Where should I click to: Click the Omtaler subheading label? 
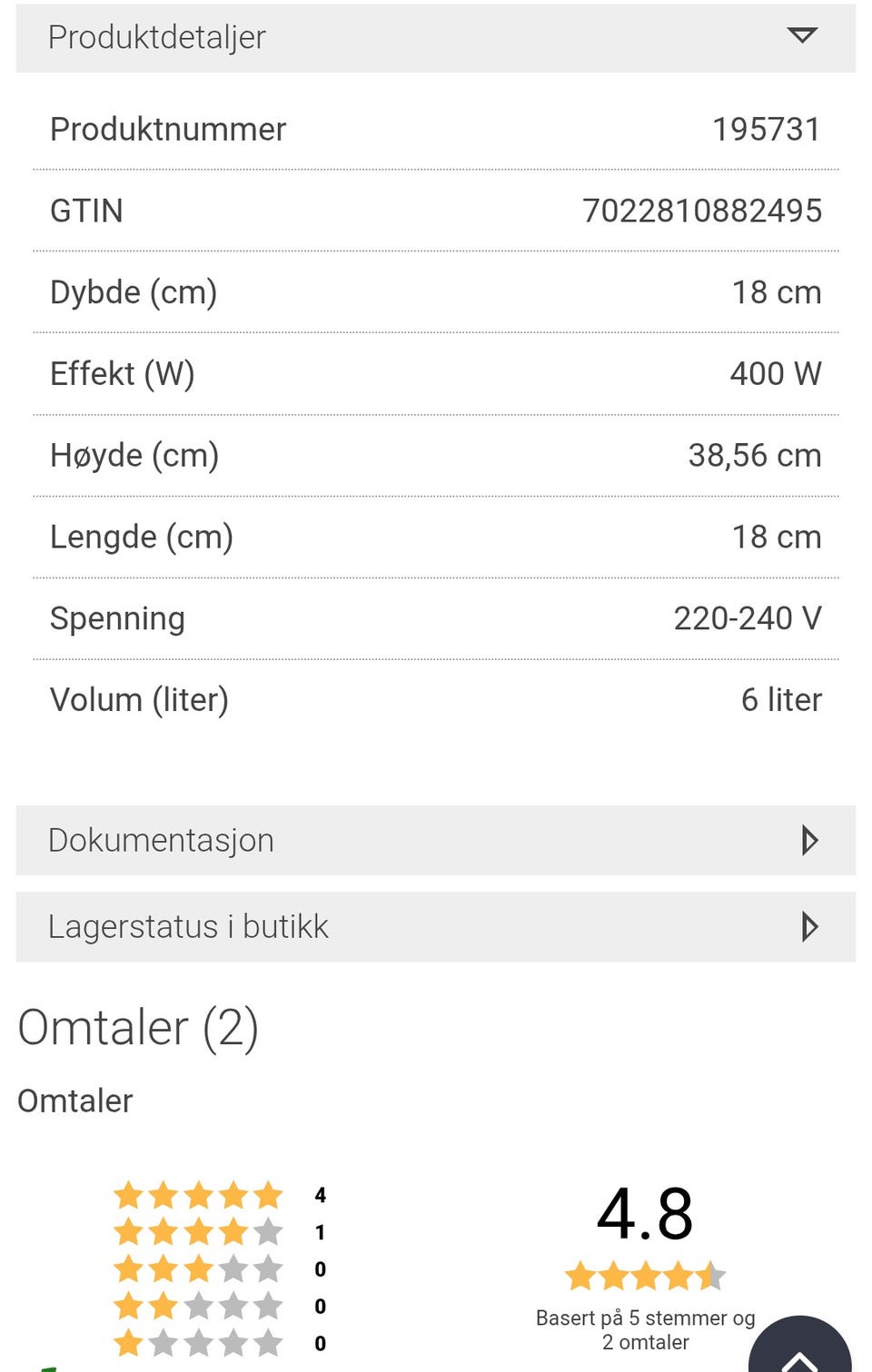75,1101
